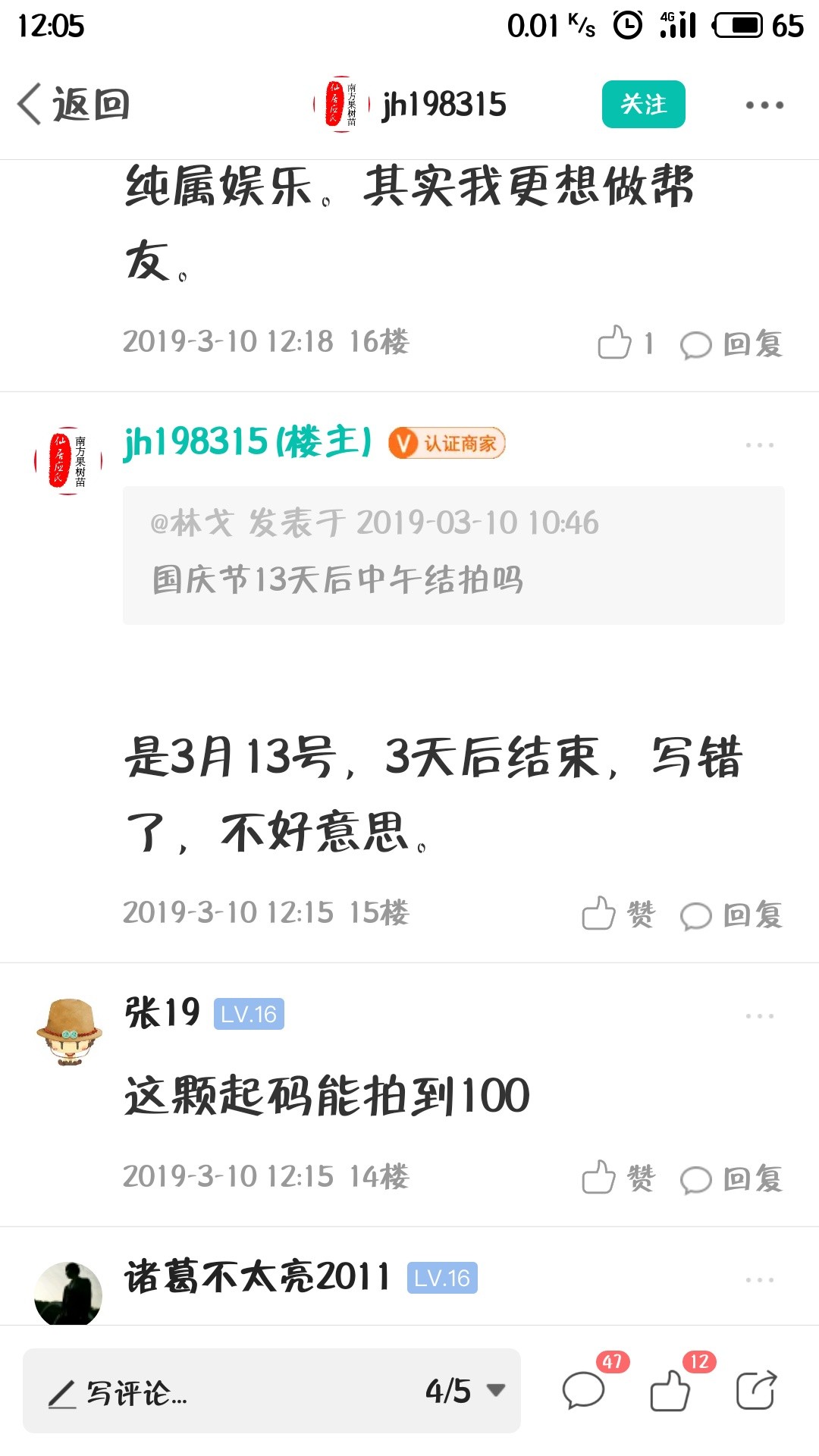The image size is (819, 1456).
Task: Open 张19's profile avatar
Action: pos(69,1032)
